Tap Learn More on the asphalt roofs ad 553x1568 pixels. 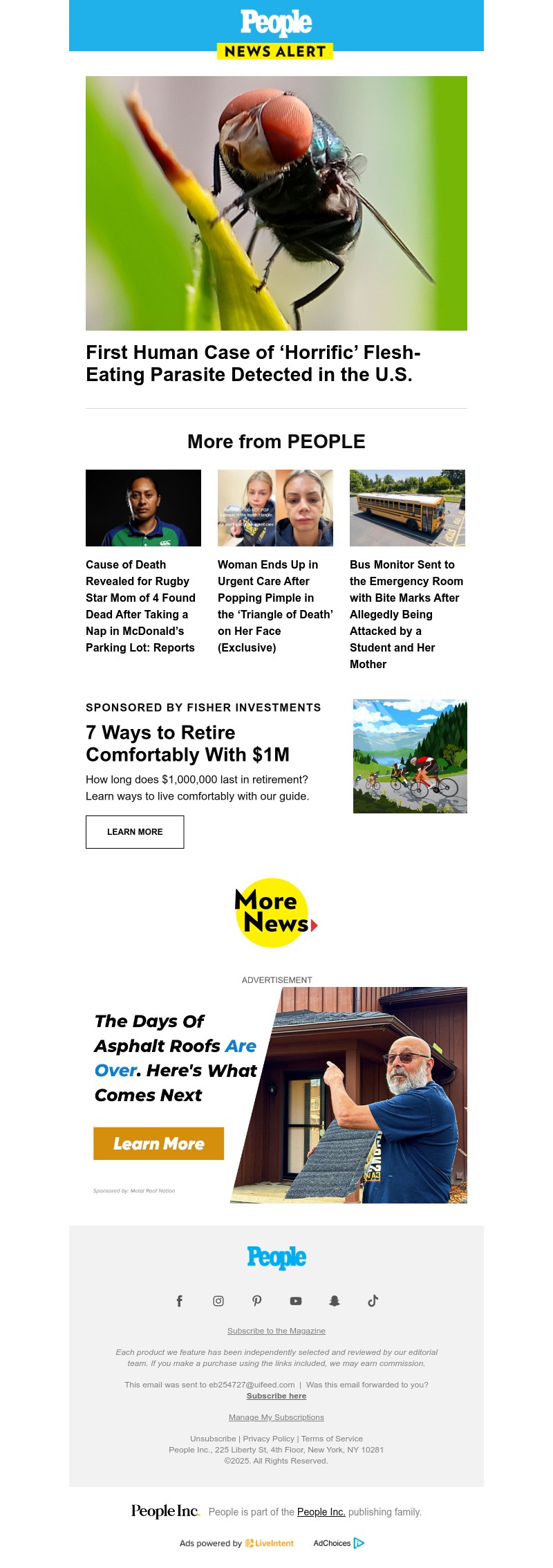click(x=158, y=1143)
